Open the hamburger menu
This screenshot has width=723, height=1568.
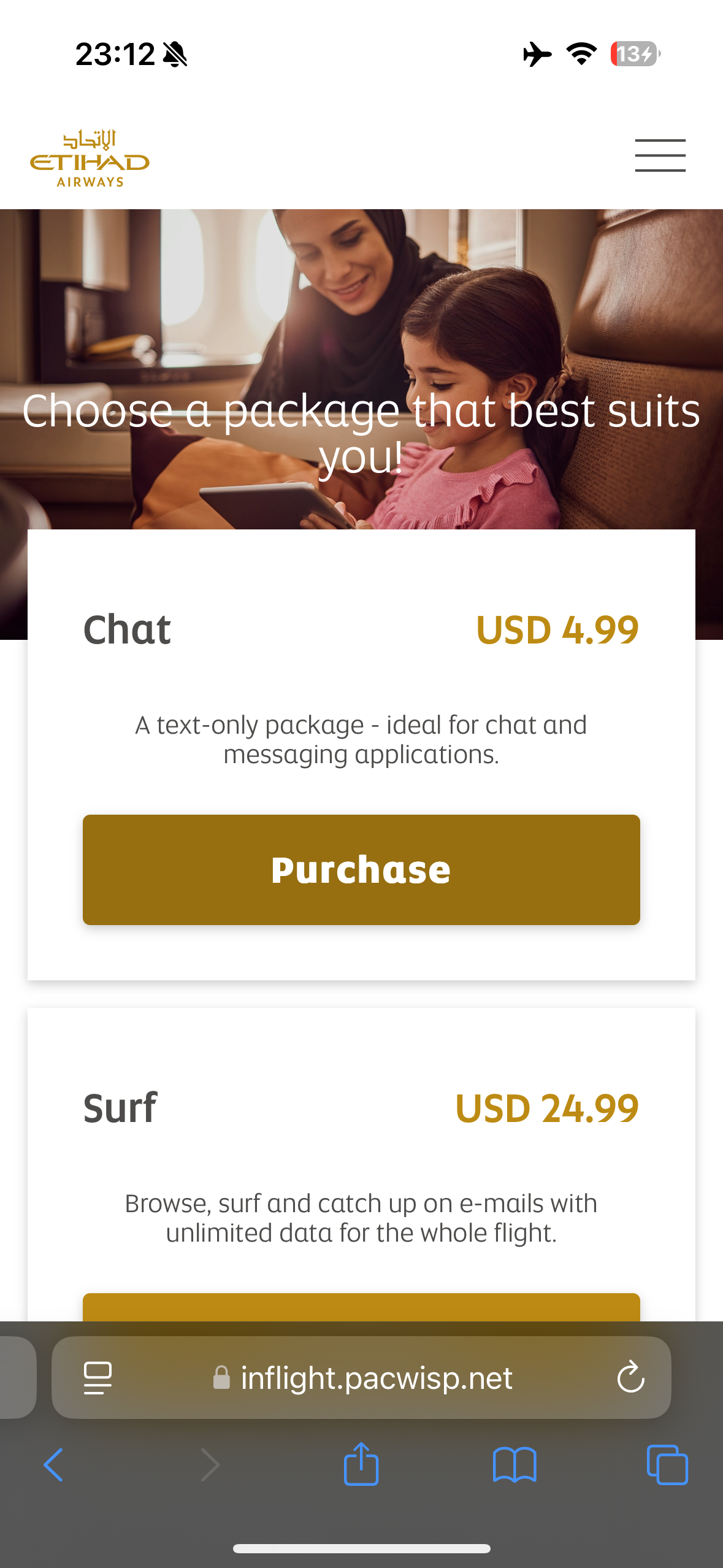pyautogui.click(x=660, y=155)
